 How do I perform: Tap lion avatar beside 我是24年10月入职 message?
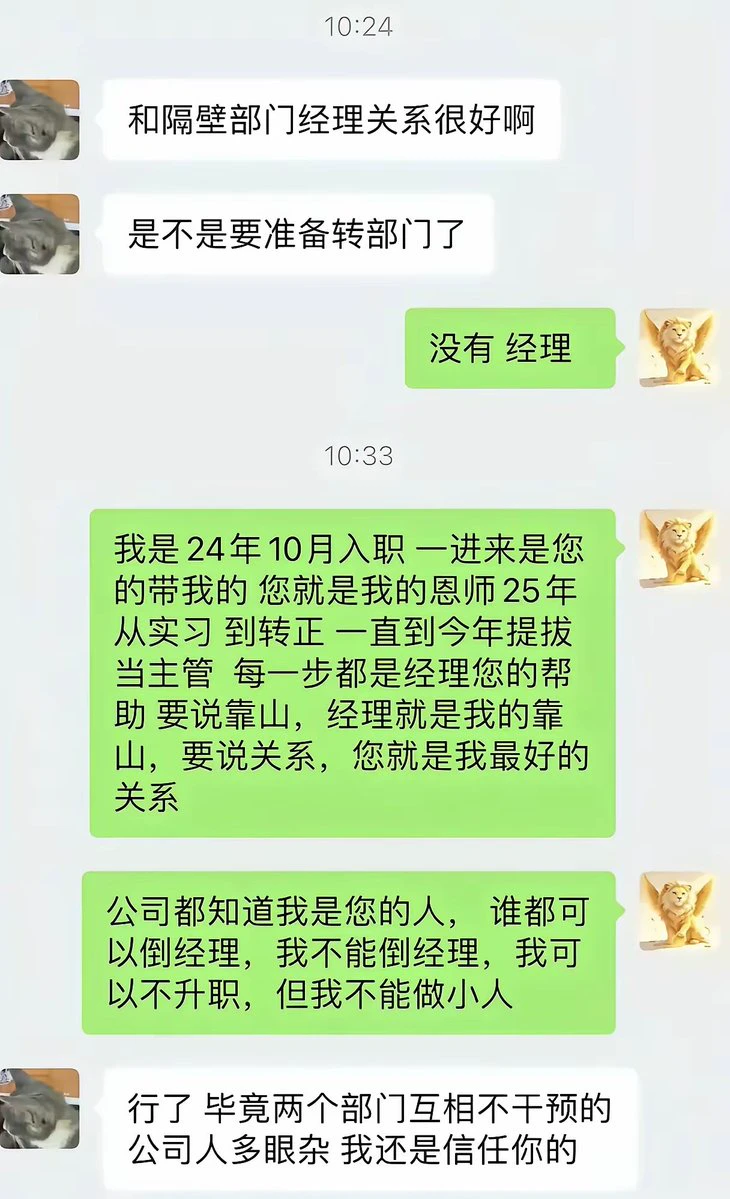[x=679, y=548]
